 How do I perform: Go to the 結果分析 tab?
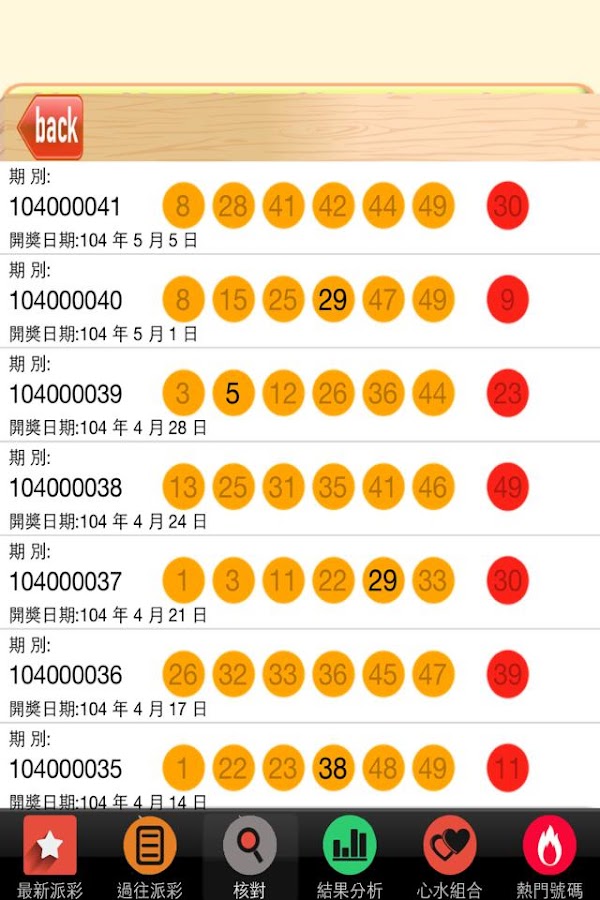click(350, 855)
